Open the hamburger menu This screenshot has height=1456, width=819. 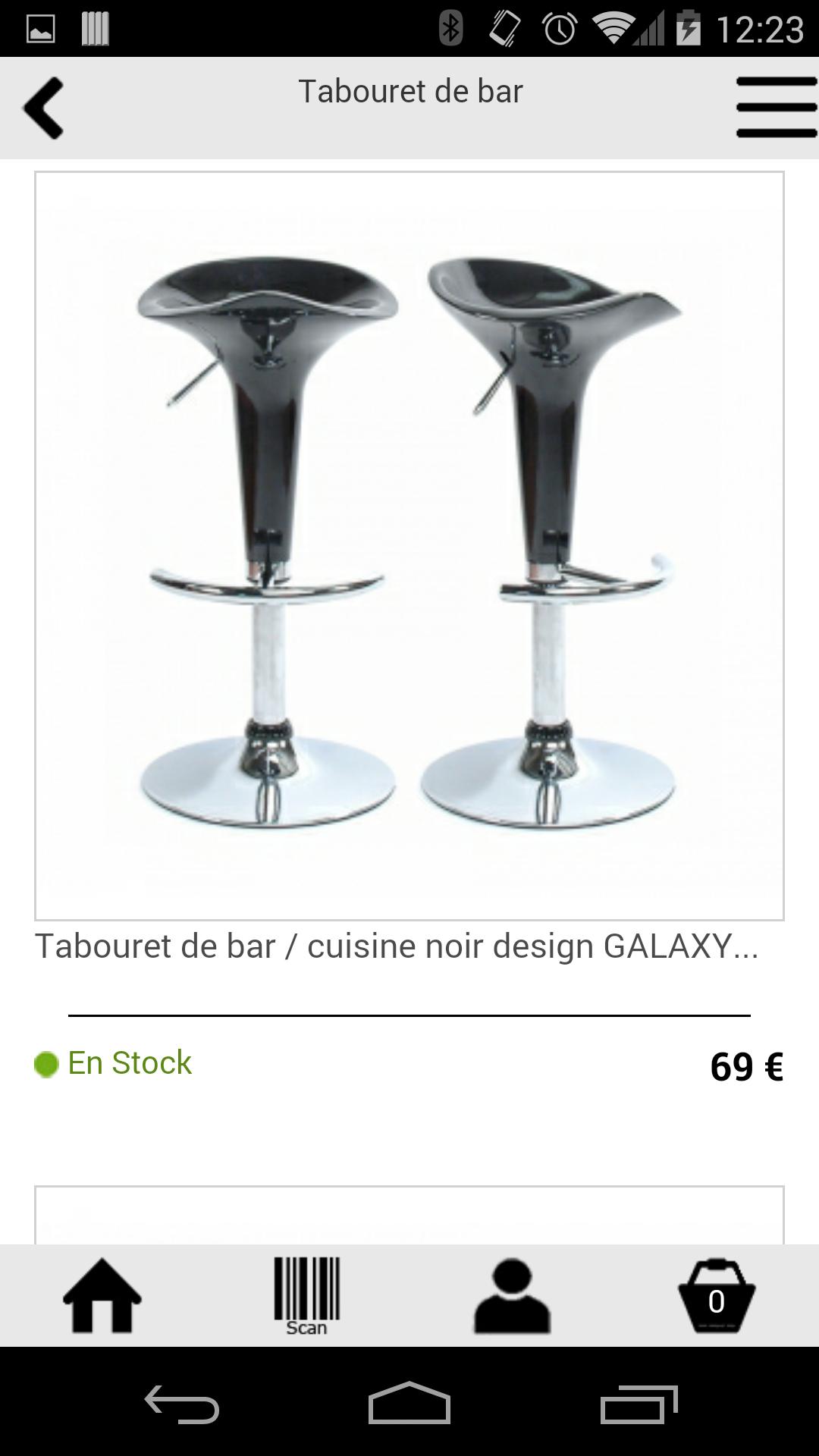point(776,107)
